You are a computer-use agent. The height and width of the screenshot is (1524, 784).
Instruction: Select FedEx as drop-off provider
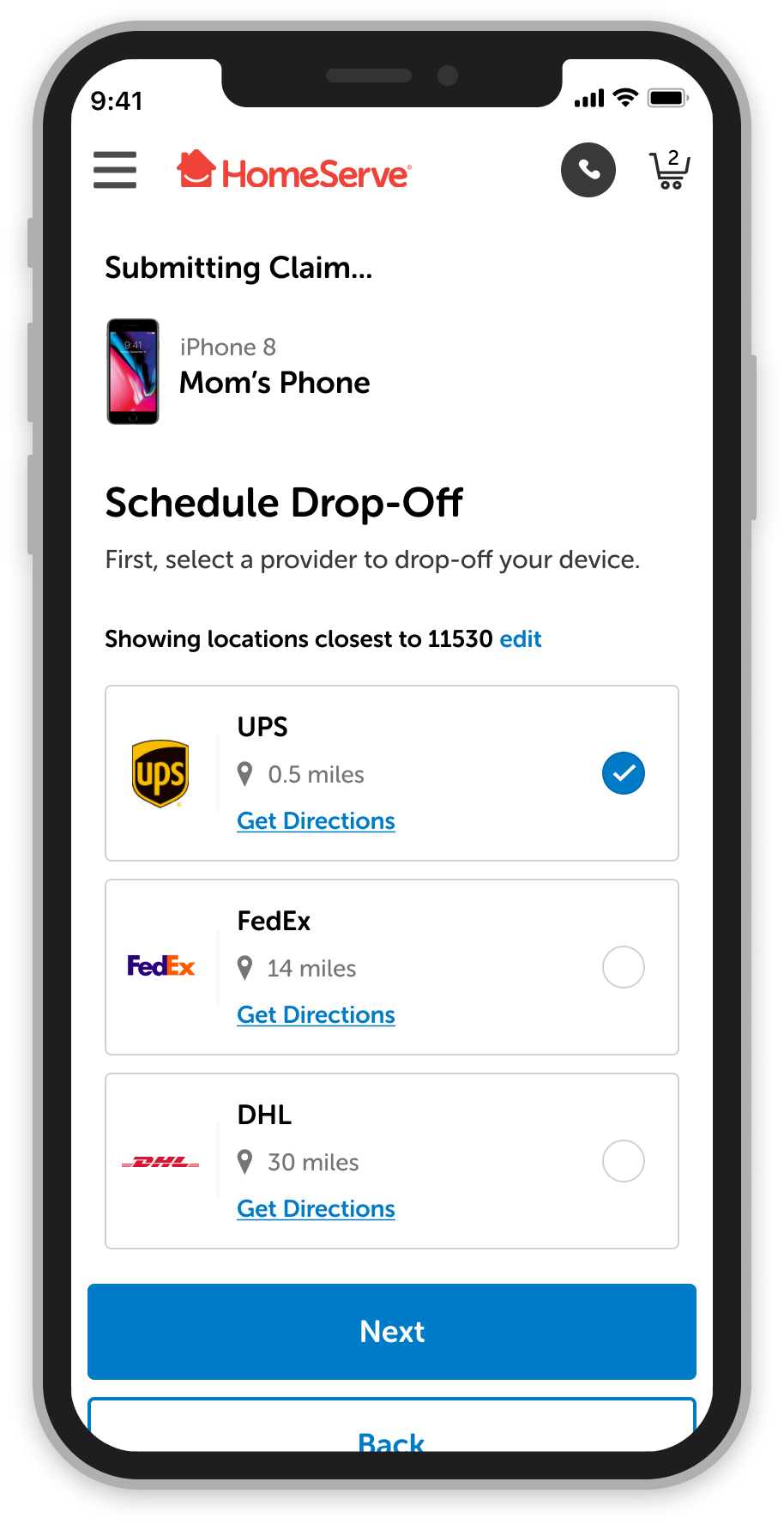point(624,967)
